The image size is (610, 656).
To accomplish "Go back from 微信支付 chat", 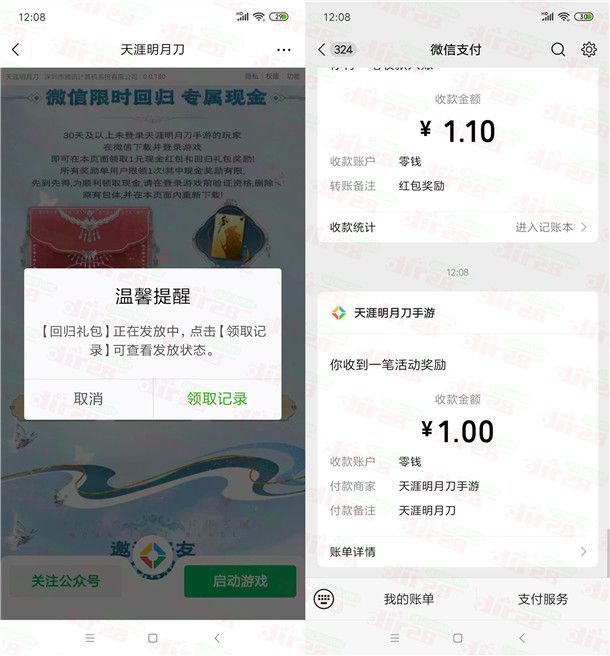I will pyautogui.click(x=322, y=49).
